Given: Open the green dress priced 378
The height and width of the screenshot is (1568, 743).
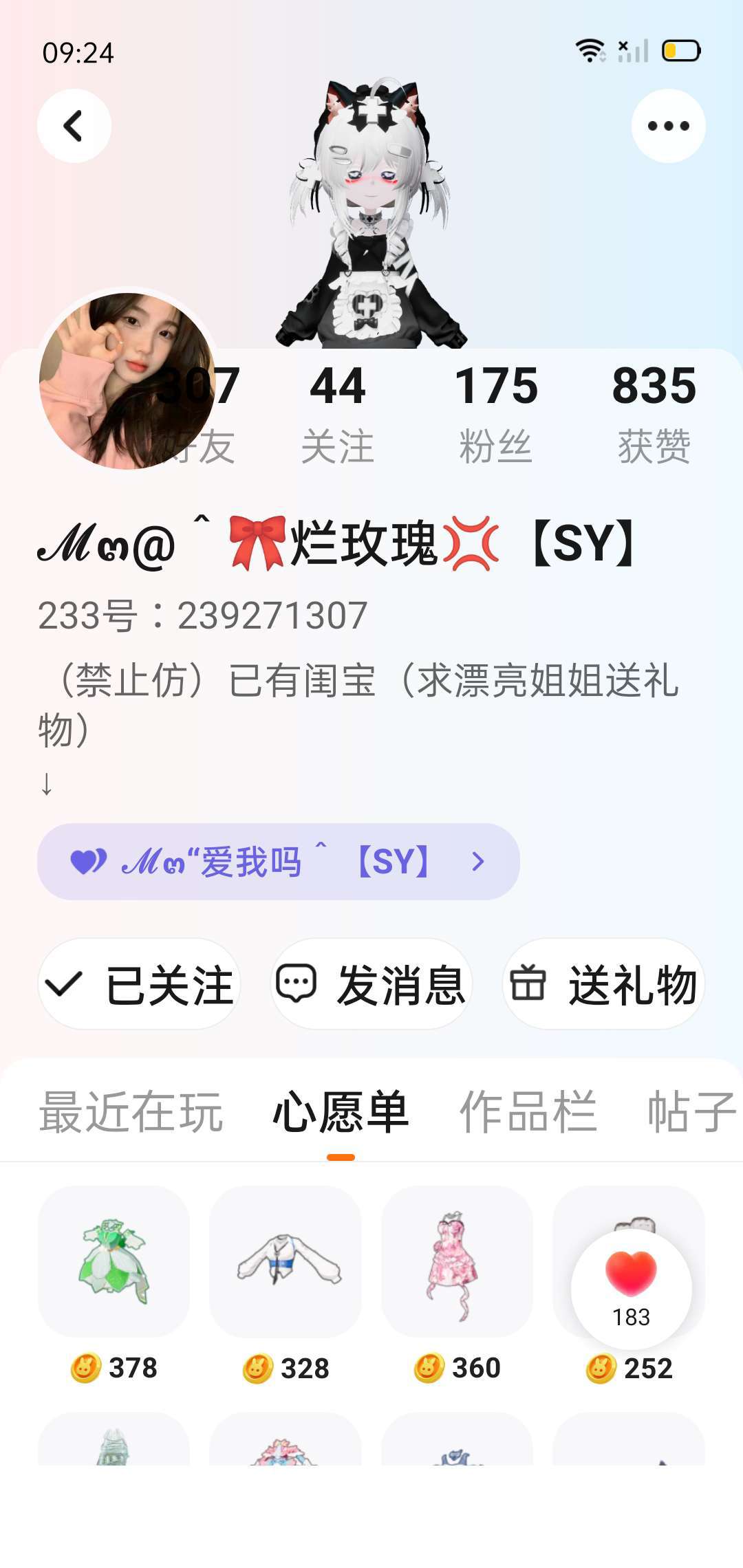Looking at the screenshot, I should click(114, 1261).
